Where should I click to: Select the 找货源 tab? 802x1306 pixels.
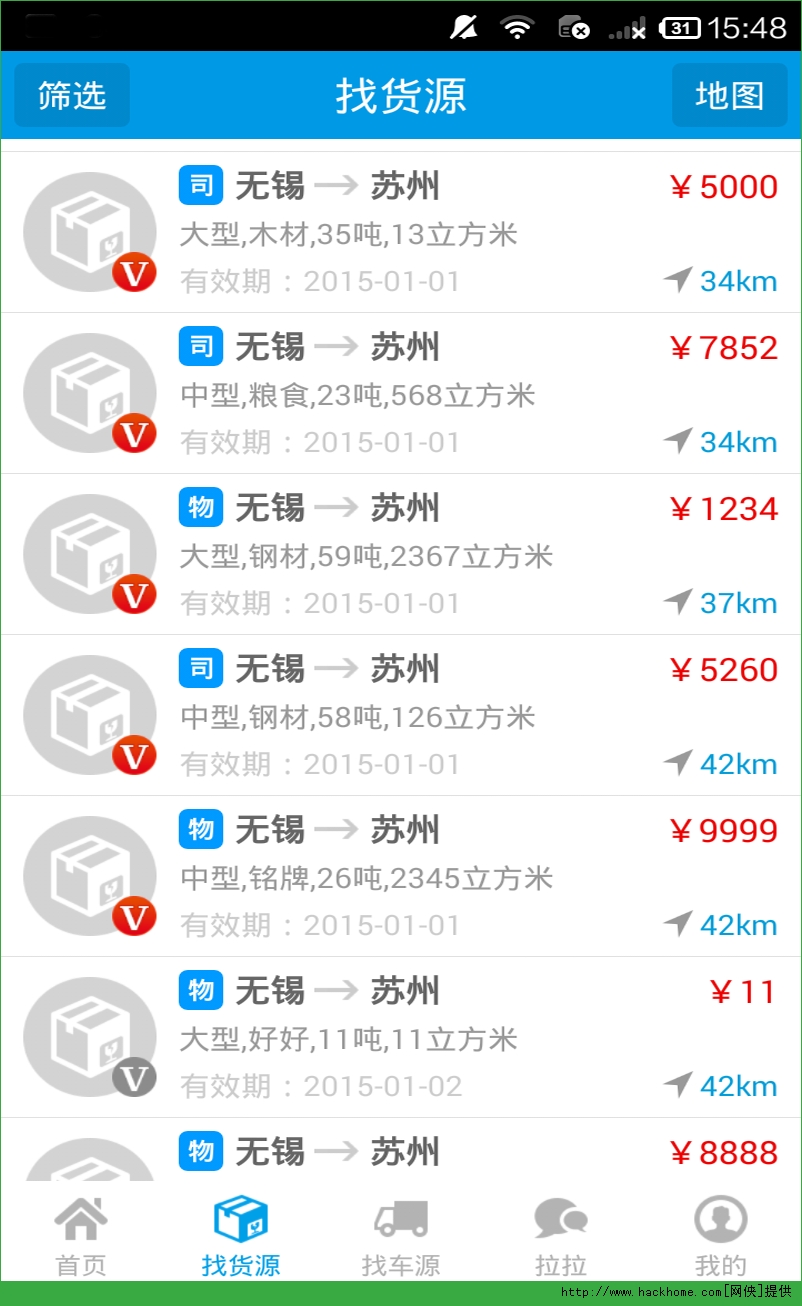241,1236
